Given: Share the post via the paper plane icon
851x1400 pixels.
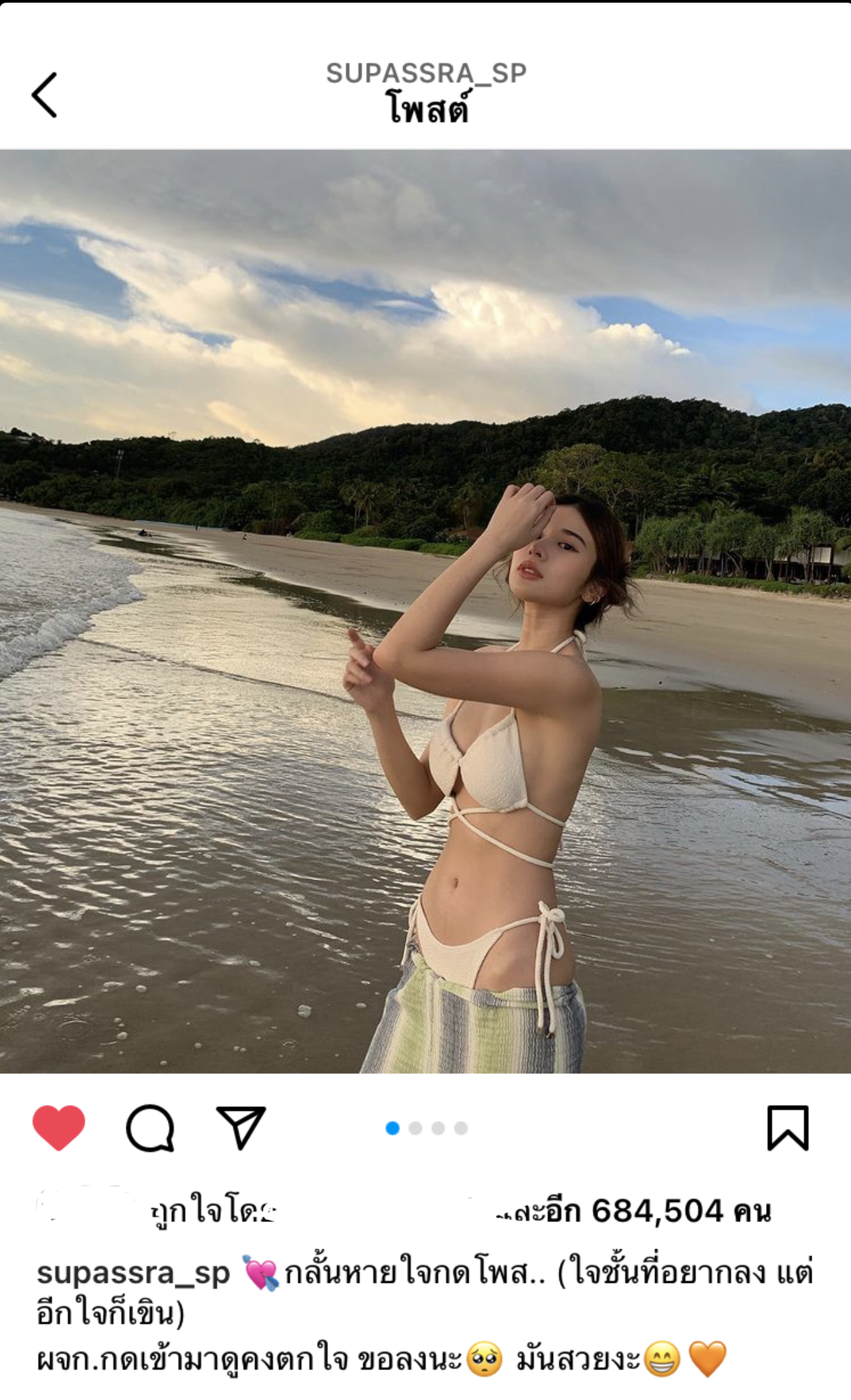Looking at the screenshot, I should pos(241,1128).
